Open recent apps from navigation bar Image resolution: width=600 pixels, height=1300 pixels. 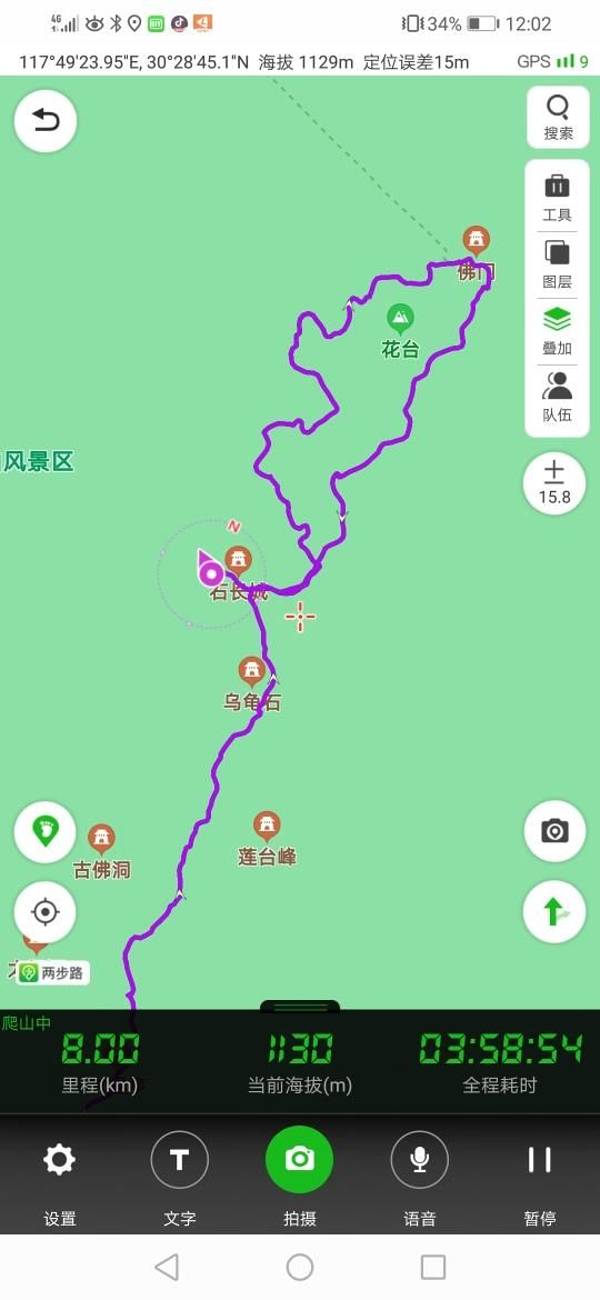[x=433, y=1267]
